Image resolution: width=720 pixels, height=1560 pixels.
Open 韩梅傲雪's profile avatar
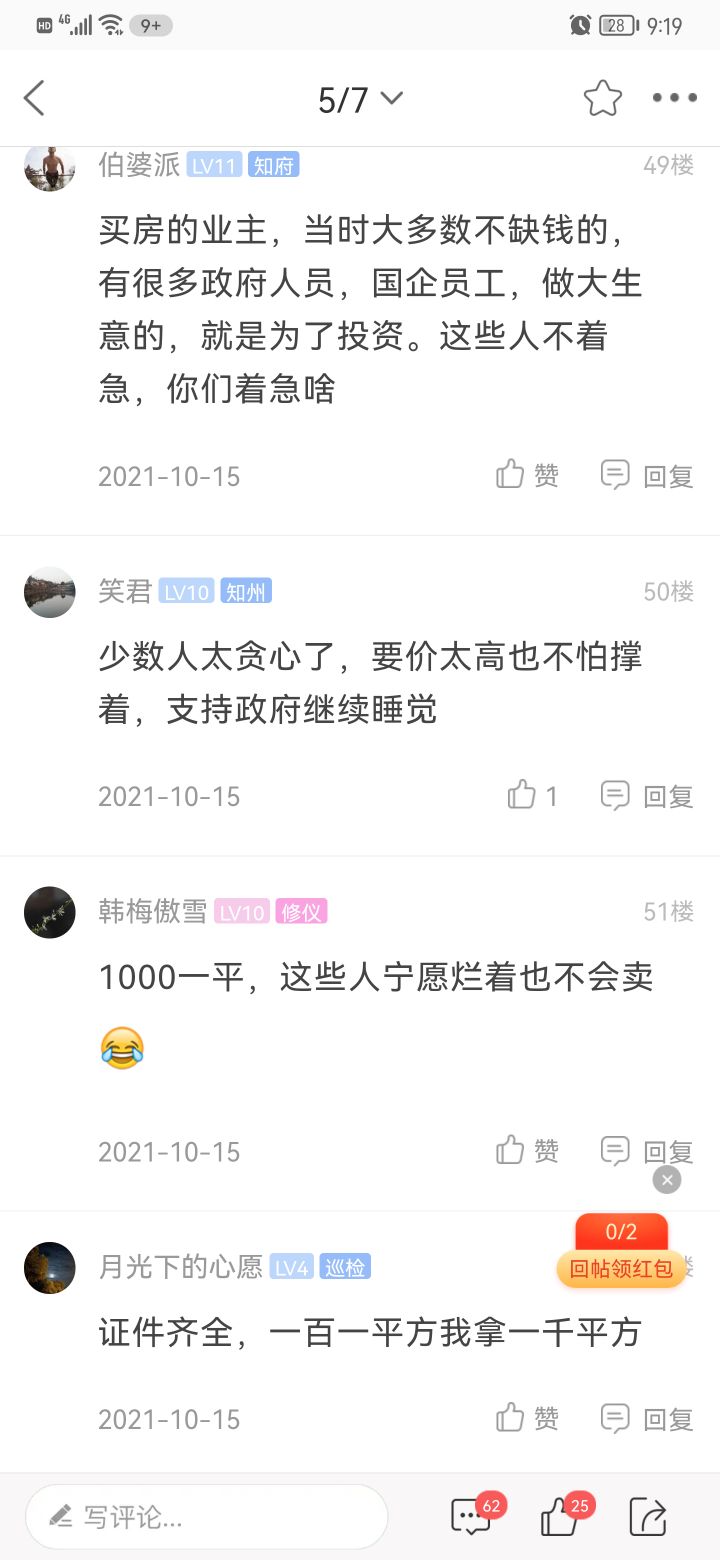(x=50, y=912)
